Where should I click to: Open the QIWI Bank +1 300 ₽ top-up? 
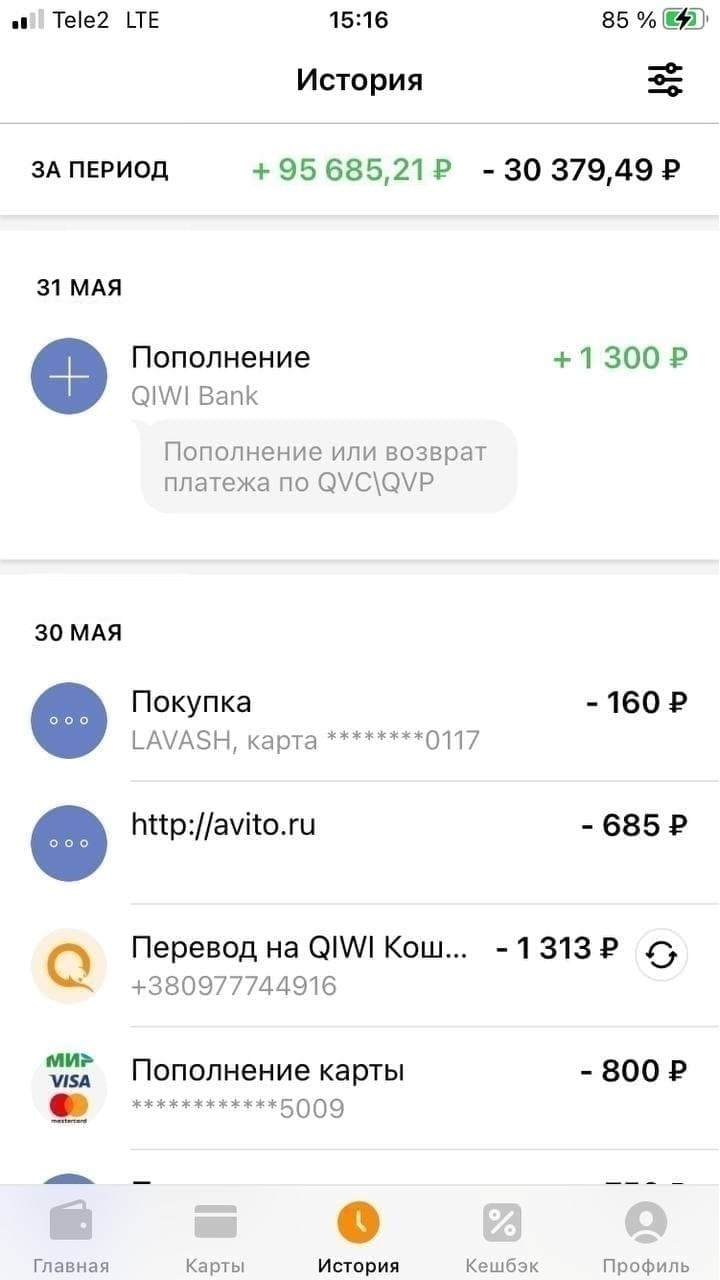360,377
